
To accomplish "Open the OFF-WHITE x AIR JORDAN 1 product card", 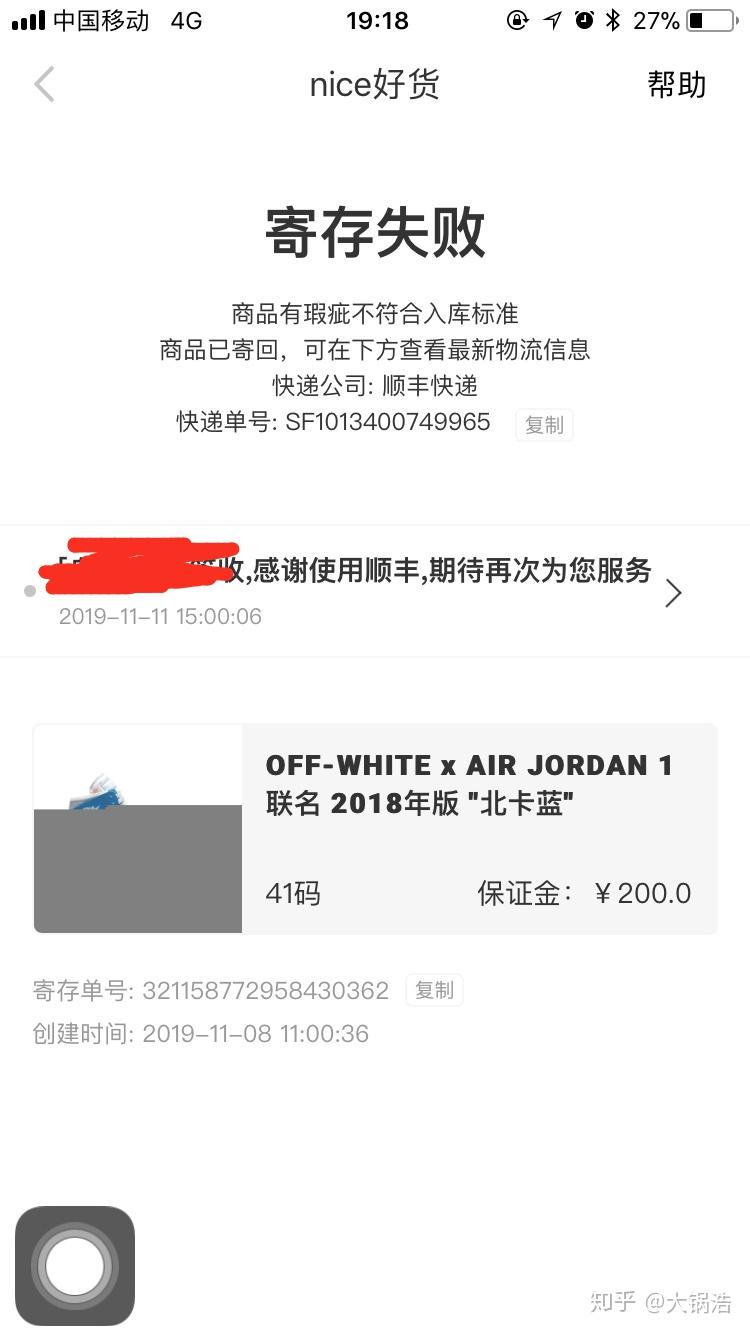I will [x=375, y=828].
